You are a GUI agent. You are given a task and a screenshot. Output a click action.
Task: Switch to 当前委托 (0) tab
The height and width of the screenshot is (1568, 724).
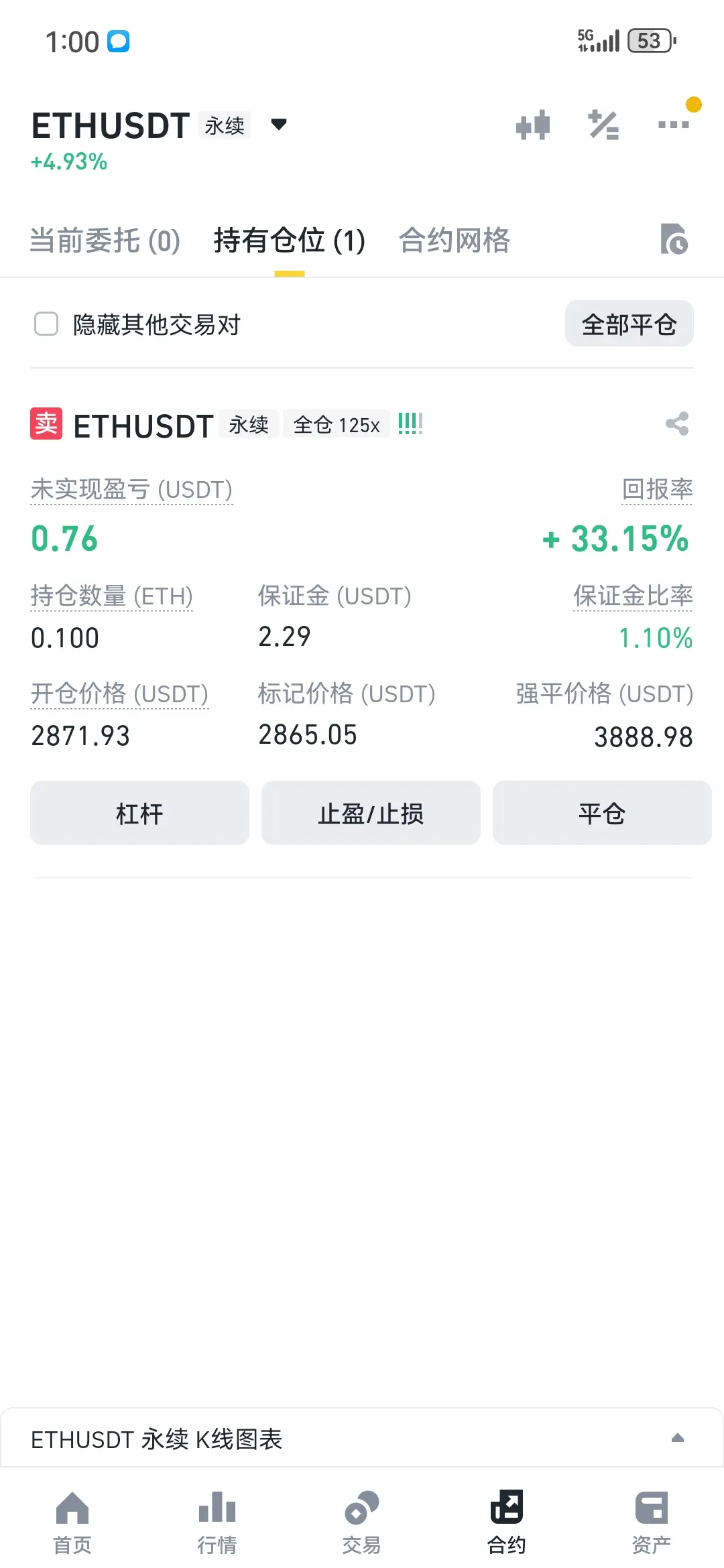click(x=105, y=241)
